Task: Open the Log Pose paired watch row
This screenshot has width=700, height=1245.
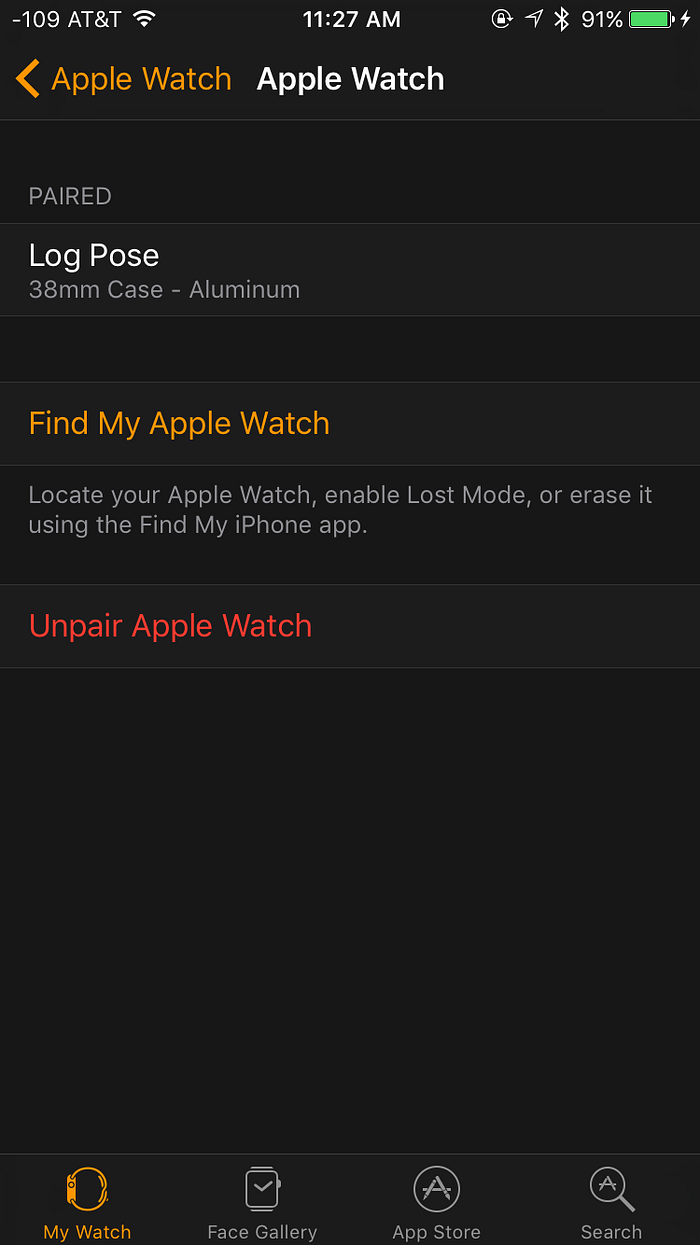Action: (x=350, y=270)
